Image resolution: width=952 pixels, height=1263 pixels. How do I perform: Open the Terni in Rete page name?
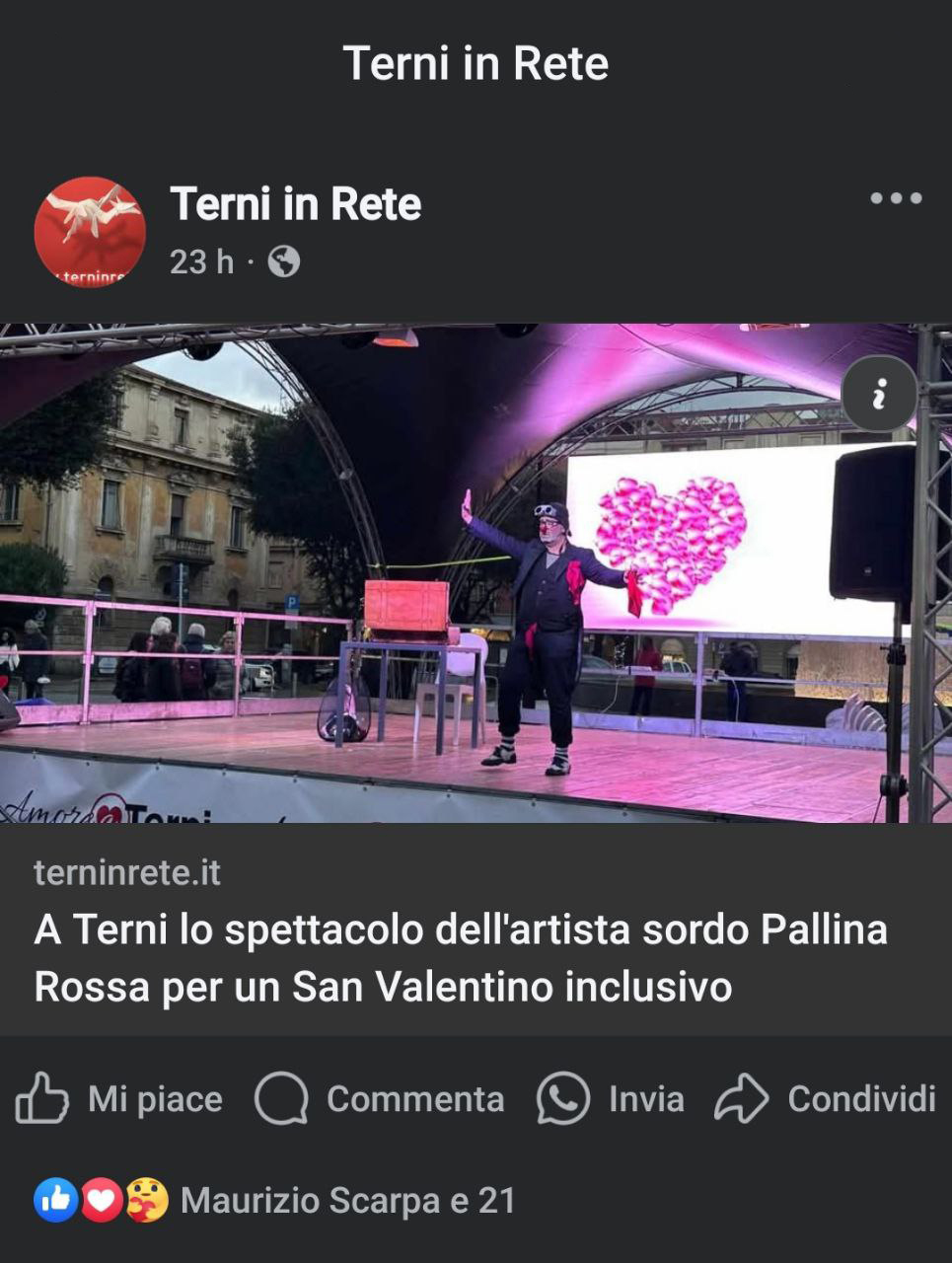[x=295, y=204]
